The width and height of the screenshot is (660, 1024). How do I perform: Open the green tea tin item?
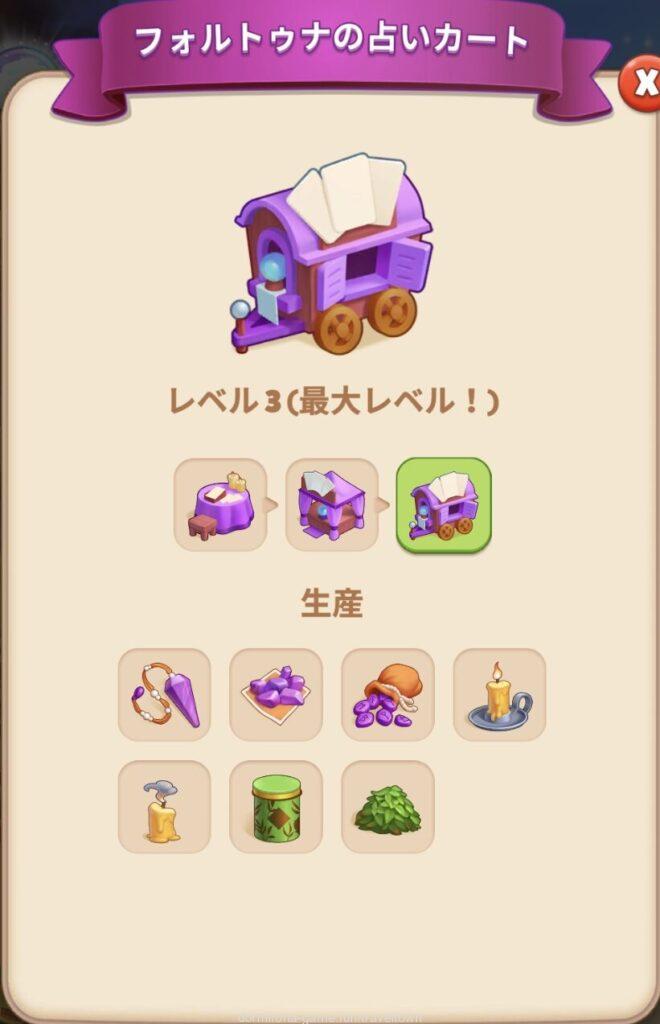coord(276,806)
